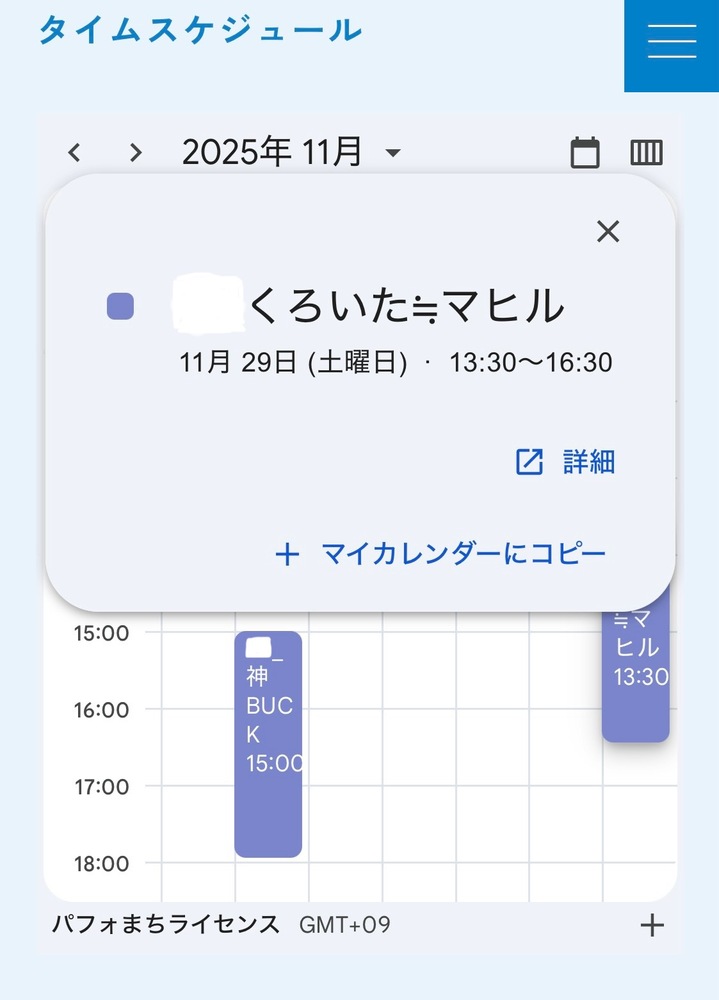Viewport: 719px width, 1000px height.
Task: Open 詳細 for this event
Action: point(565,462)
